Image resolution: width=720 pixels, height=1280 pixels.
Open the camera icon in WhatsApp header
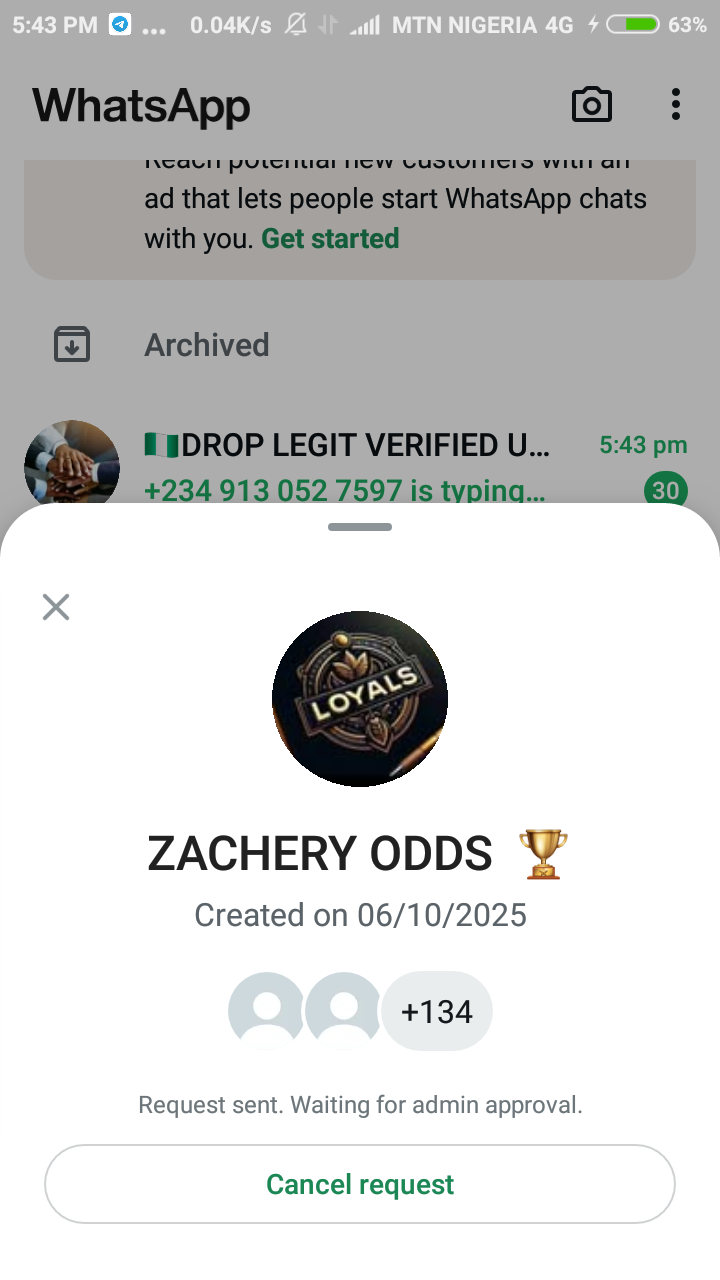point(591,104)
